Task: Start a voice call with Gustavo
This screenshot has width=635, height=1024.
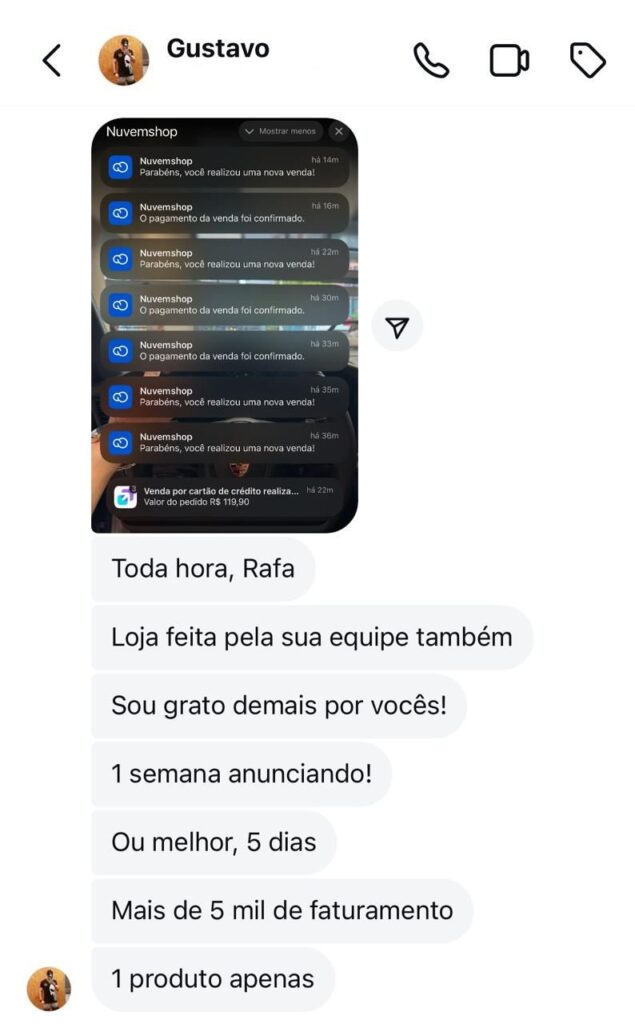Action: (x=431, y=61)
